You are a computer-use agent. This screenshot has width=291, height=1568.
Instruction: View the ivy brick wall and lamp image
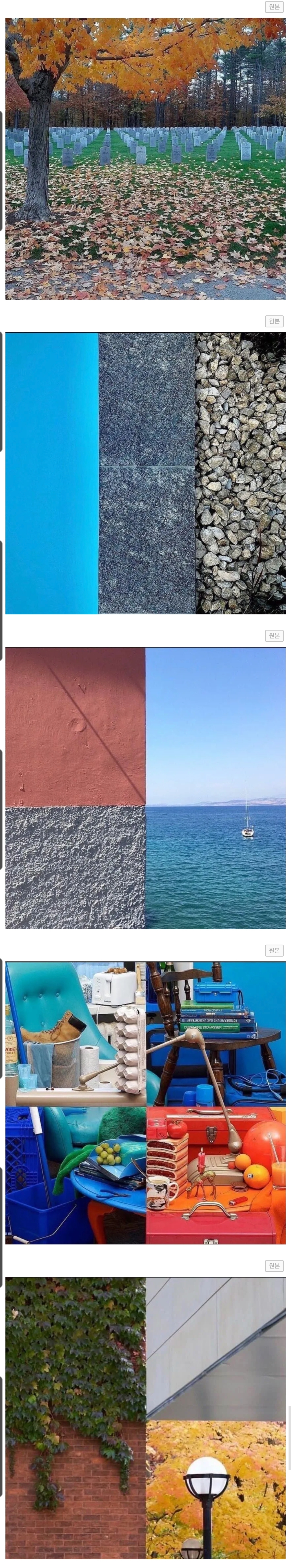tap(146, 1418)
